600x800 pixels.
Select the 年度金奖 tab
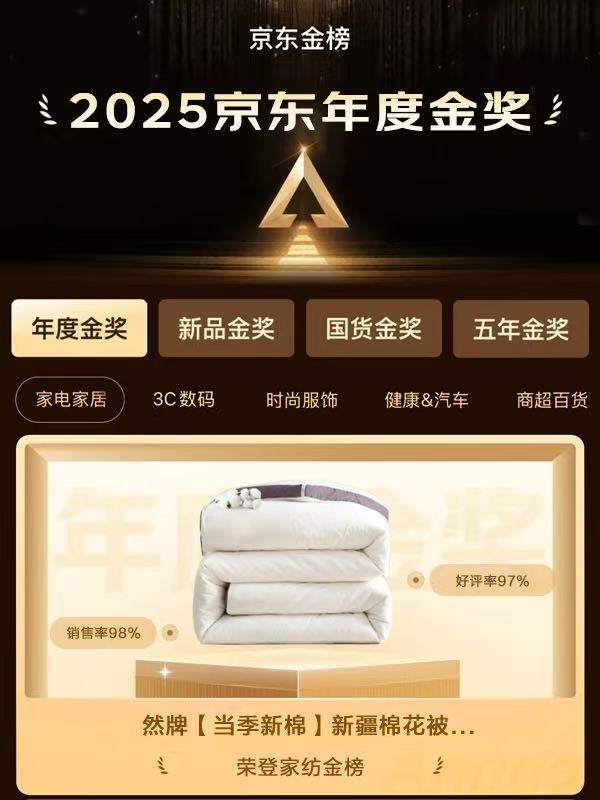tap(79, 328)
